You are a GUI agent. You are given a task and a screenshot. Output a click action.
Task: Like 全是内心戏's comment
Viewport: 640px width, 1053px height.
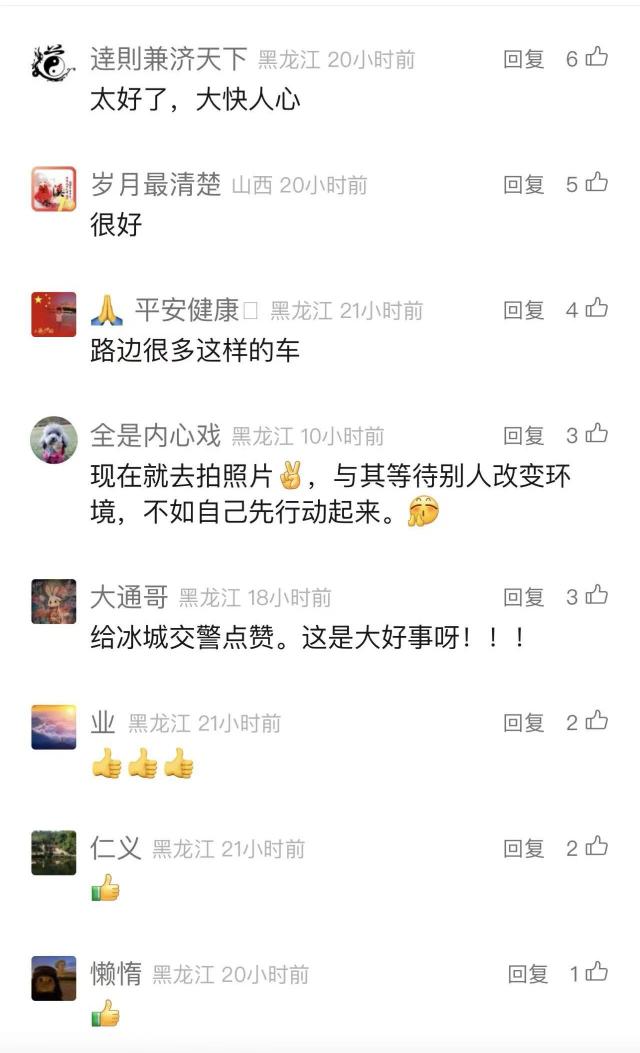[x=597, y=434]
